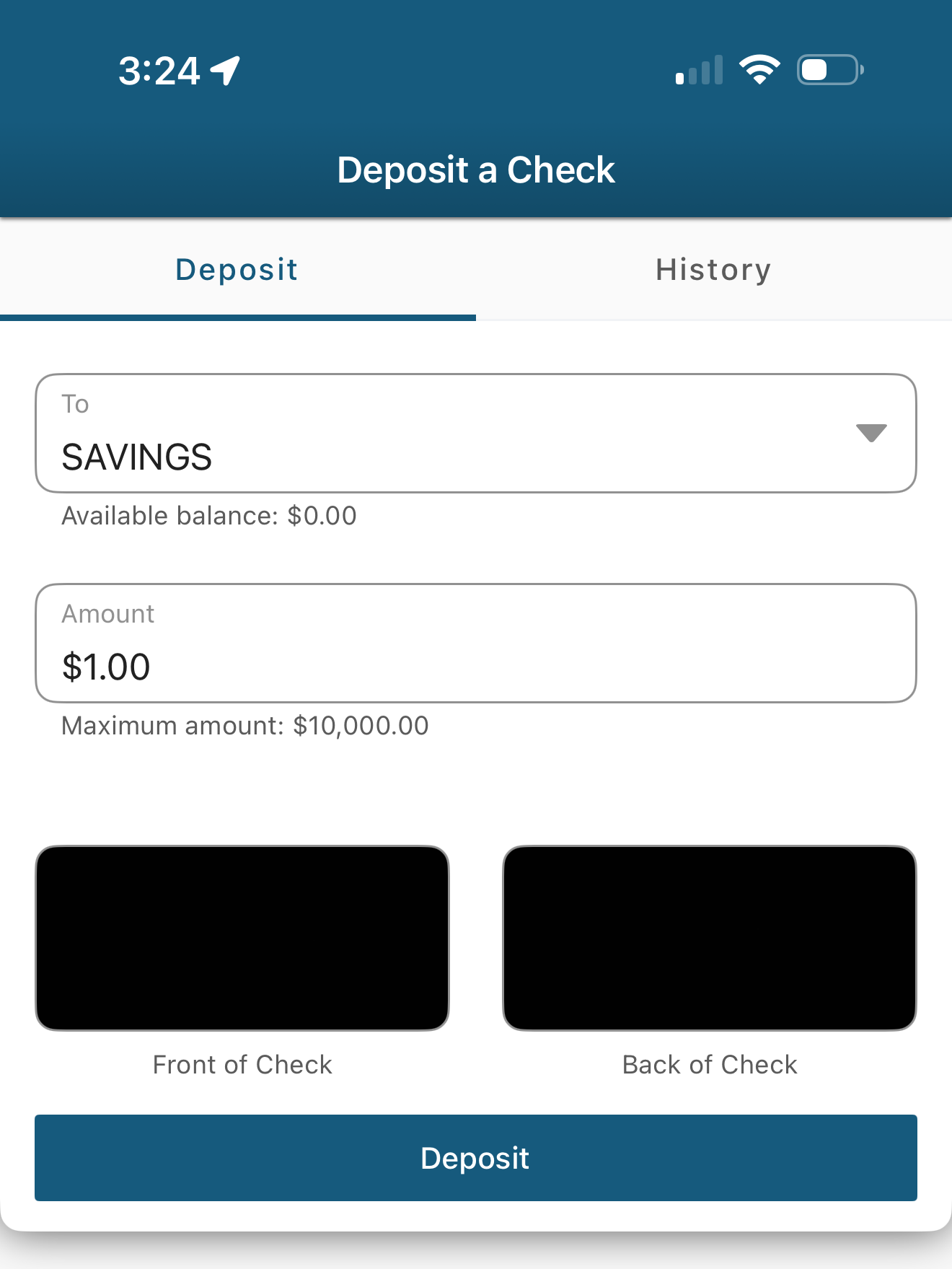Capture the Back of Check image

point(710,938)
